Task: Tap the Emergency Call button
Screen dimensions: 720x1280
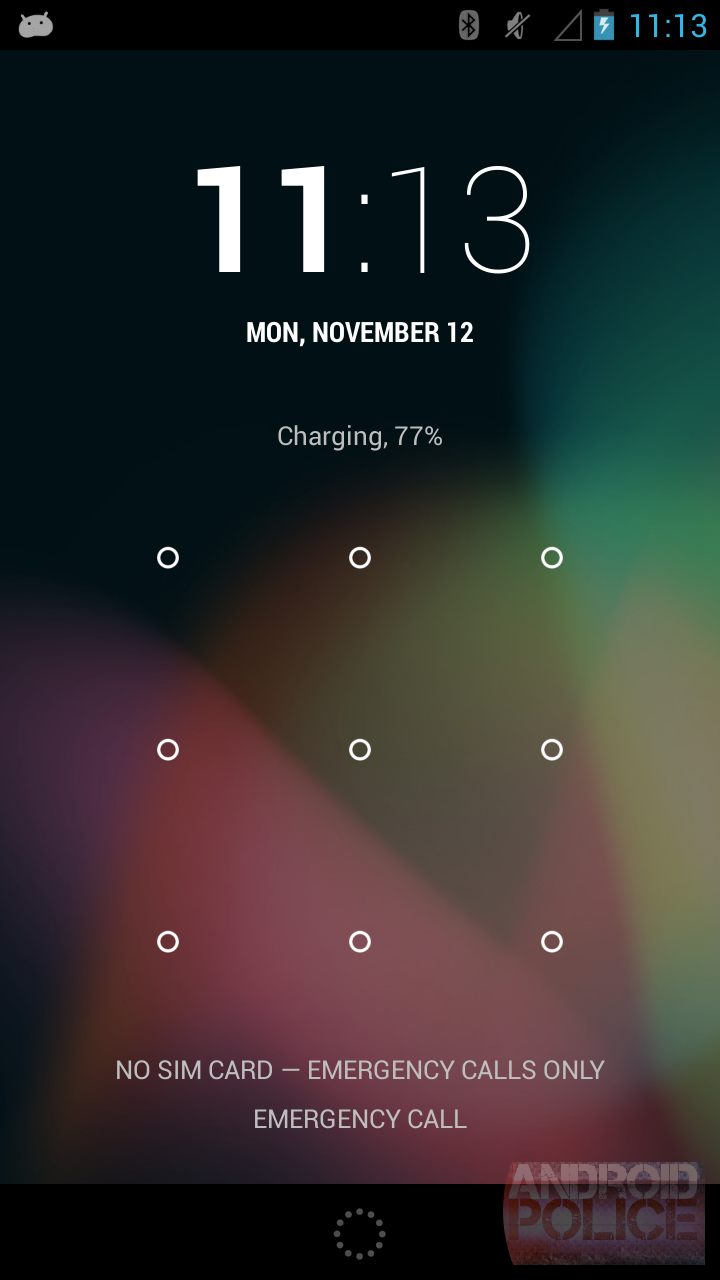Action: (x=360, y=1119)
